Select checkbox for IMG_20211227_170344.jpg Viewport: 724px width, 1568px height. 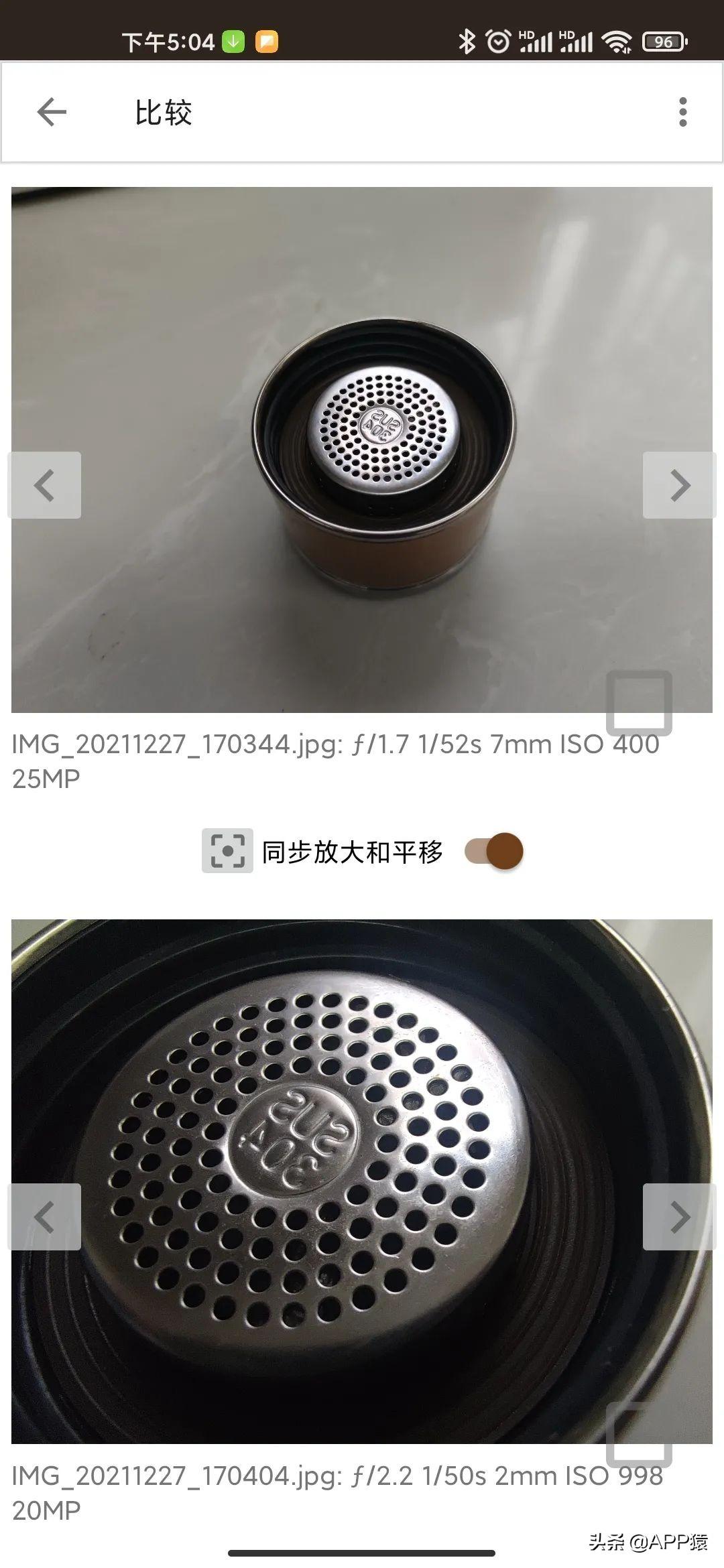(639, 703)
